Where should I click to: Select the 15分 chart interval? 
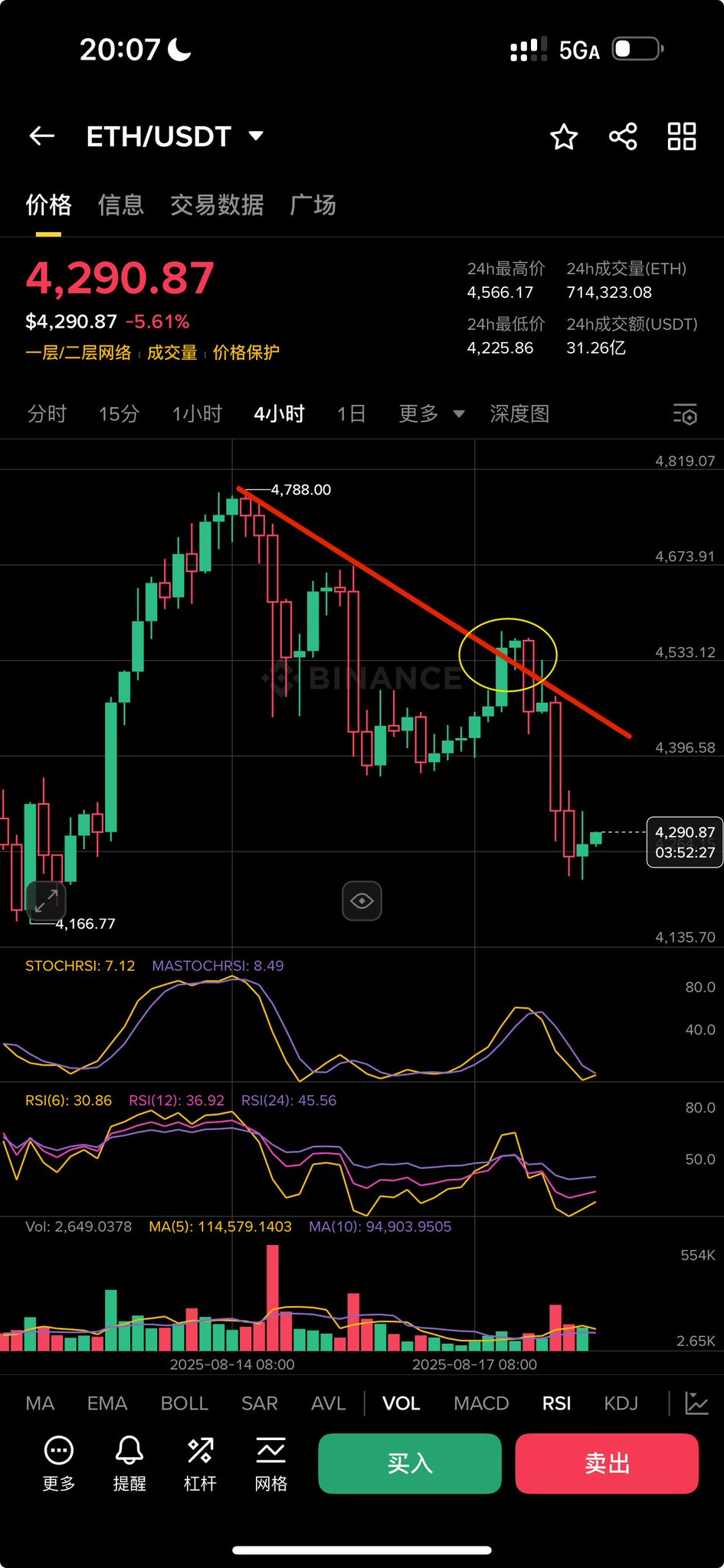point(119,414)
